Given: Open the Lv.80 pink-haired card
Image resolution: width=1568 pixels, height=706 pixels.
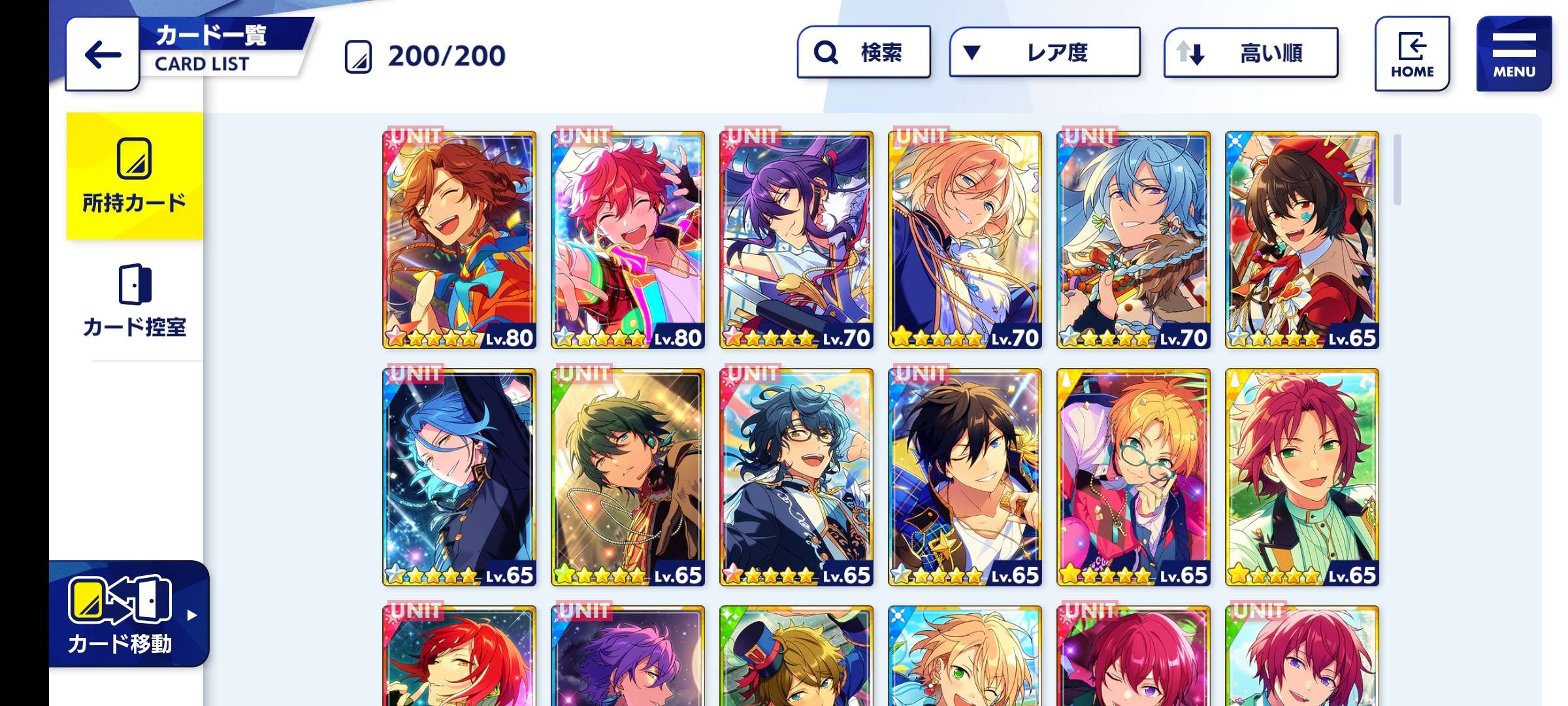Looking at the screenshot, I should pos(628,240).
